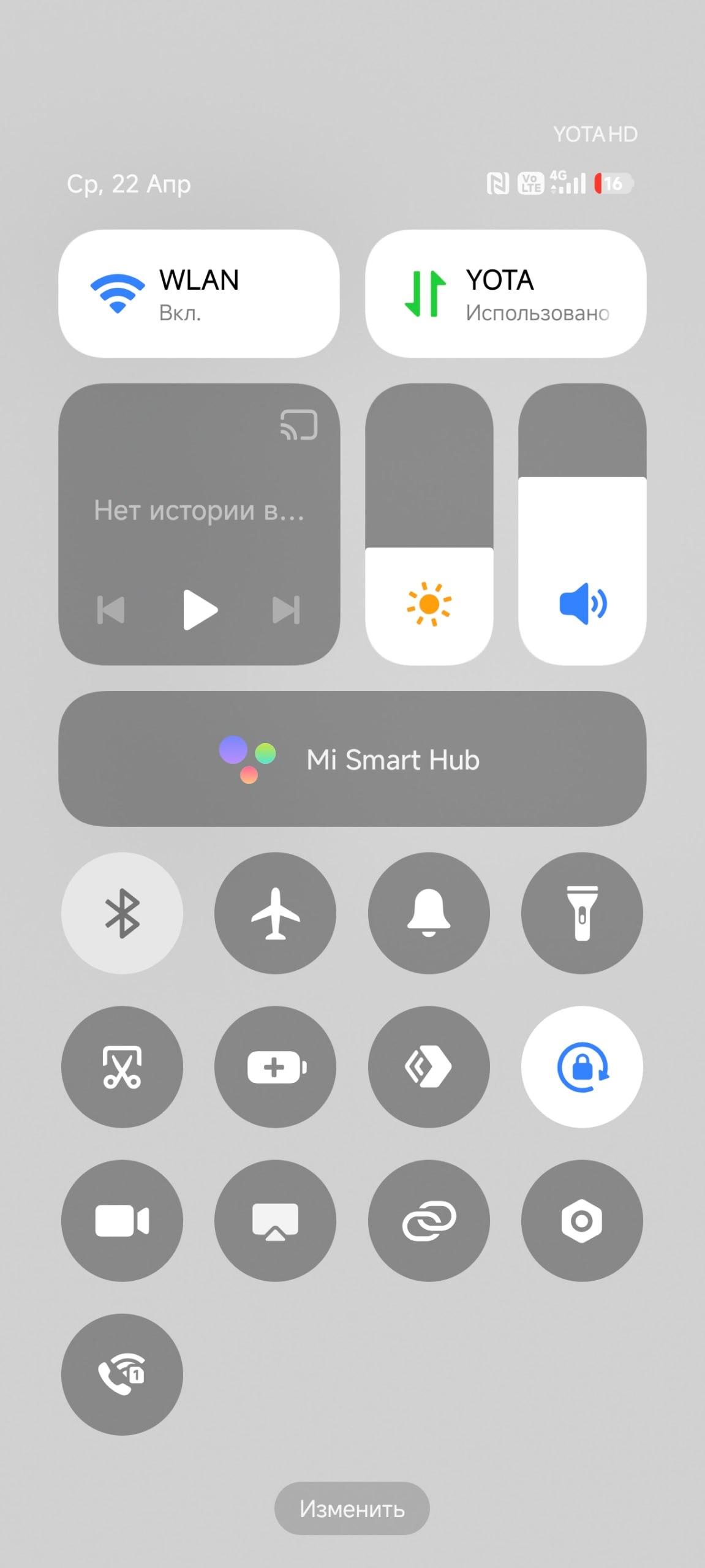The image size is (705, 1568).
Task: Start the screen recorder
Action: coord(122,1220)
